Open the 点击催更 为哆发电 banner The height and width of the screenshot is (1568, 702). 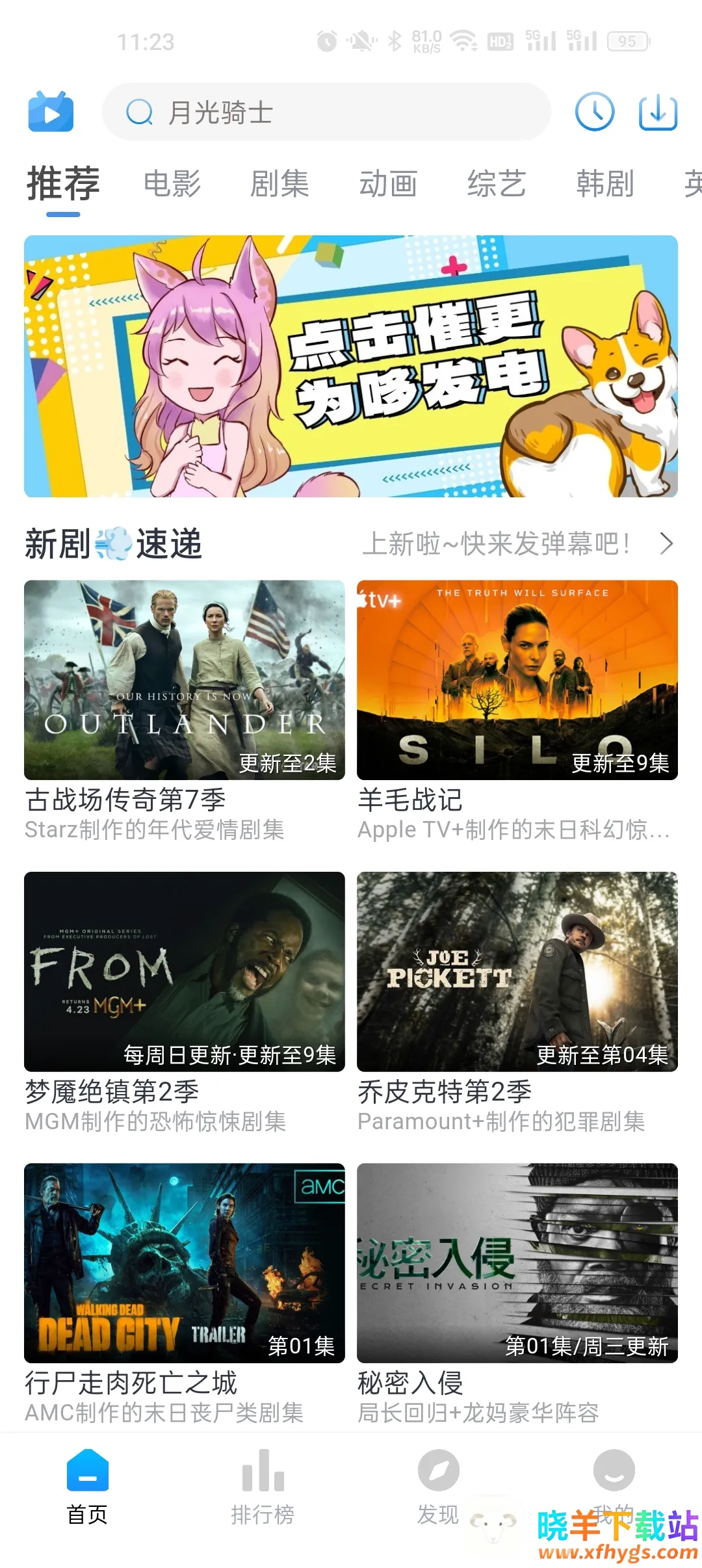coord(351,366)
